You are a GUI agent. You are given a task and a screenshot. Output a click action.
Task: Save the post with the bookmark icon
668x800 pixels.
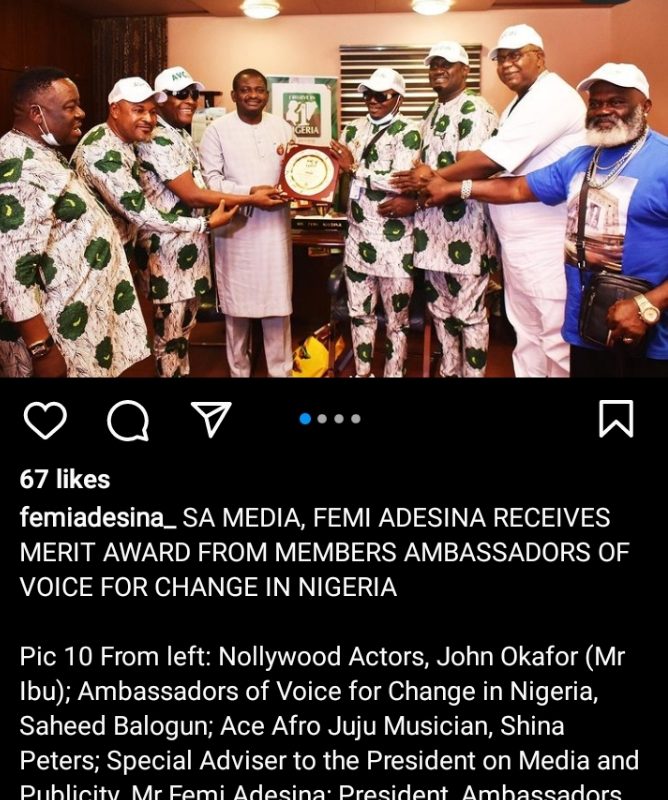tap(616, 419)
